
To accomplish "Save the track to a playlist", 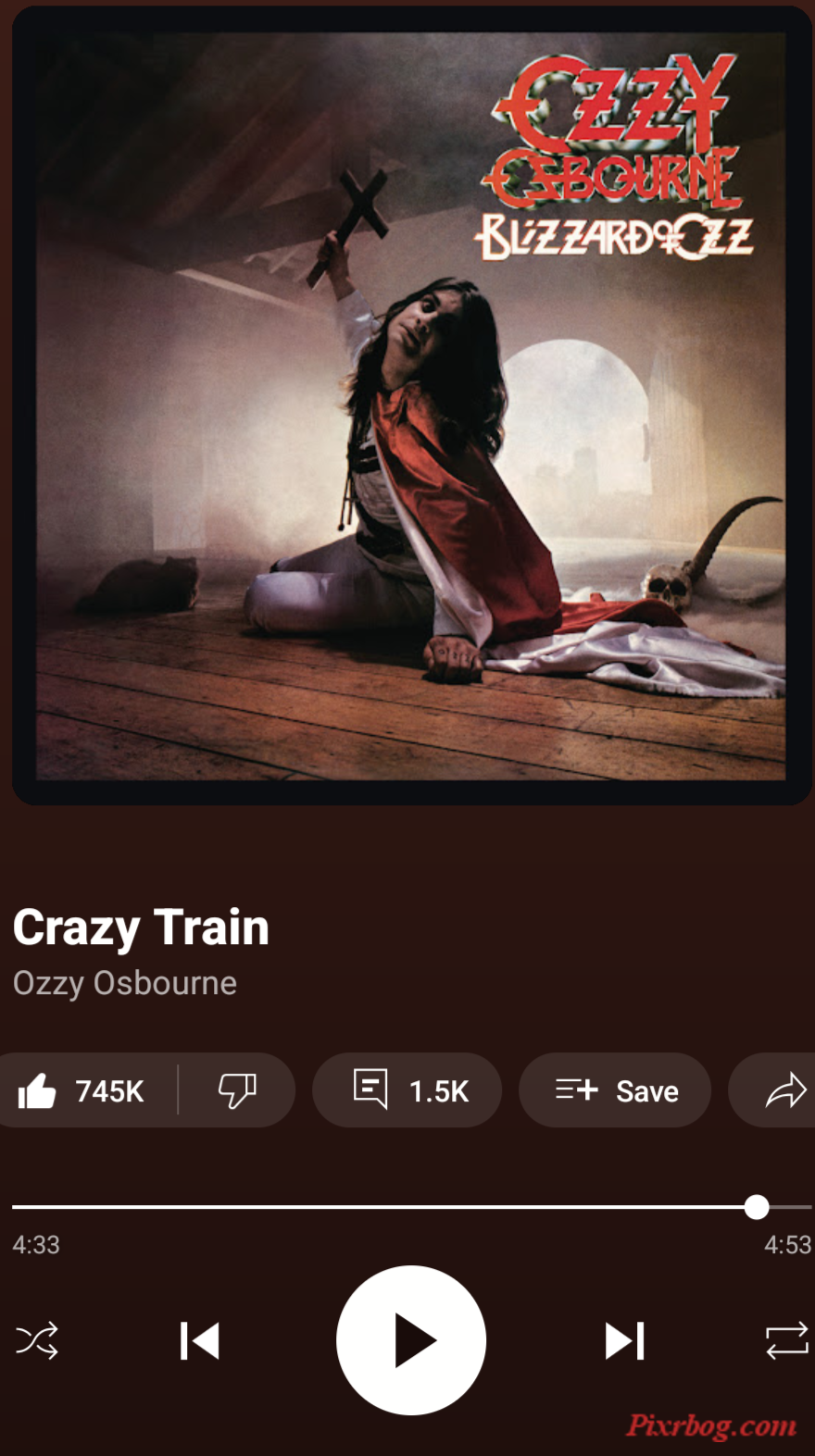I will [615, 1090].
